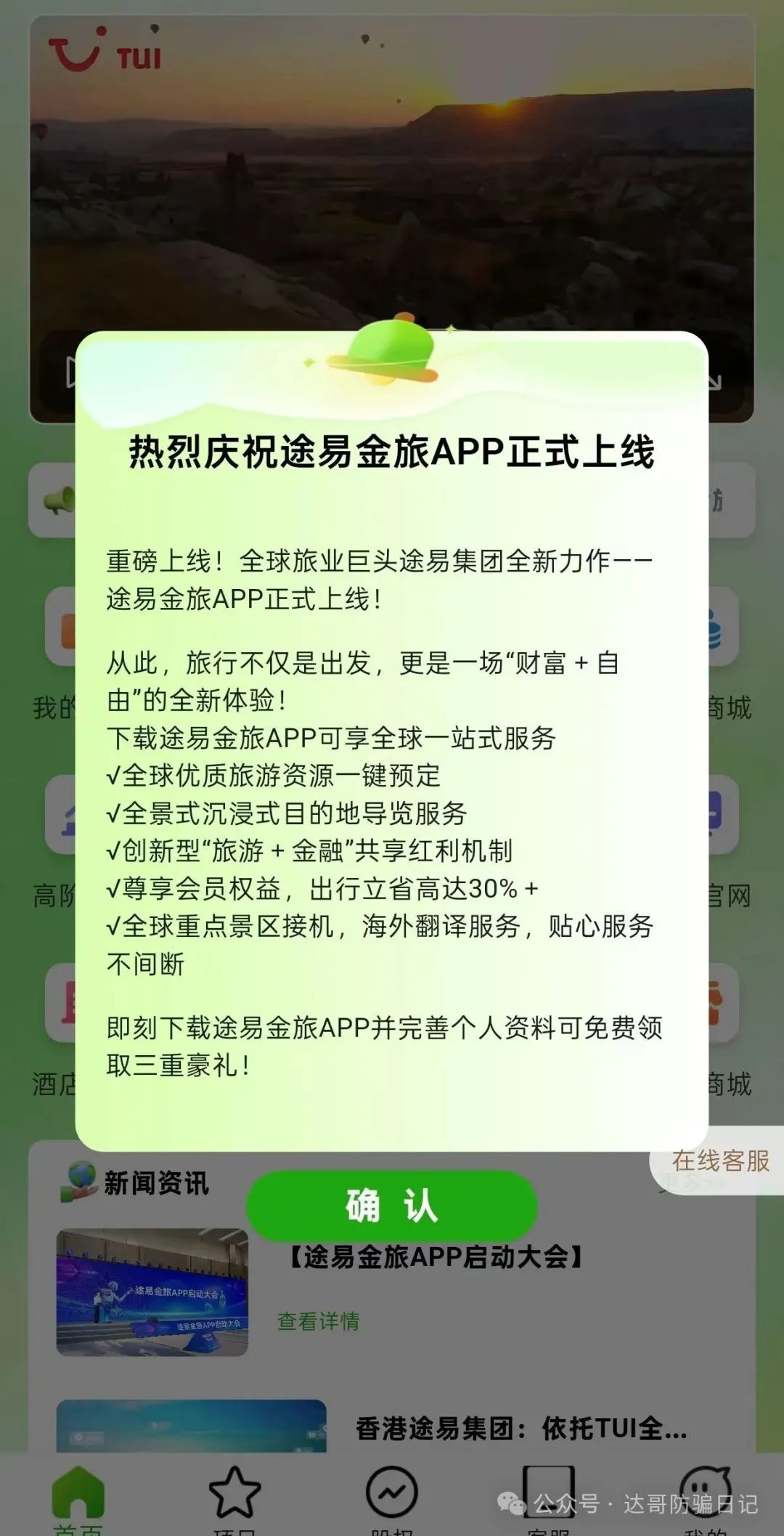Confirm the app launch announcement dialog
The height and width of the screenshot is (1536, 784).
[392, 1206]
